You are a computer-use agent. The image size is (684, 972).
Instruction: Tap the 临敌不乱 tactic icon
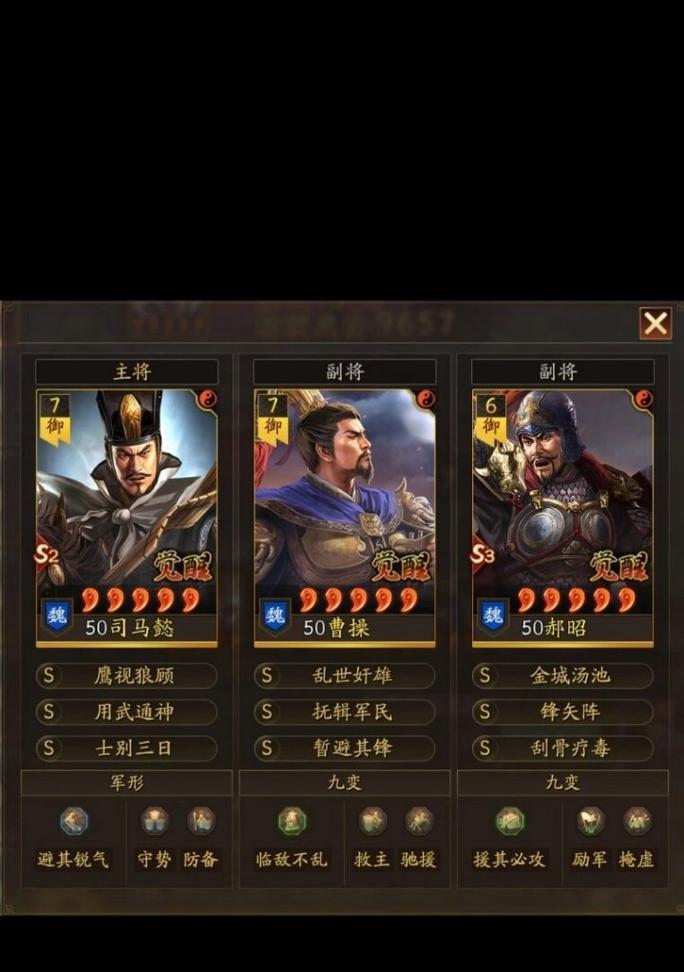pos(292,822)
